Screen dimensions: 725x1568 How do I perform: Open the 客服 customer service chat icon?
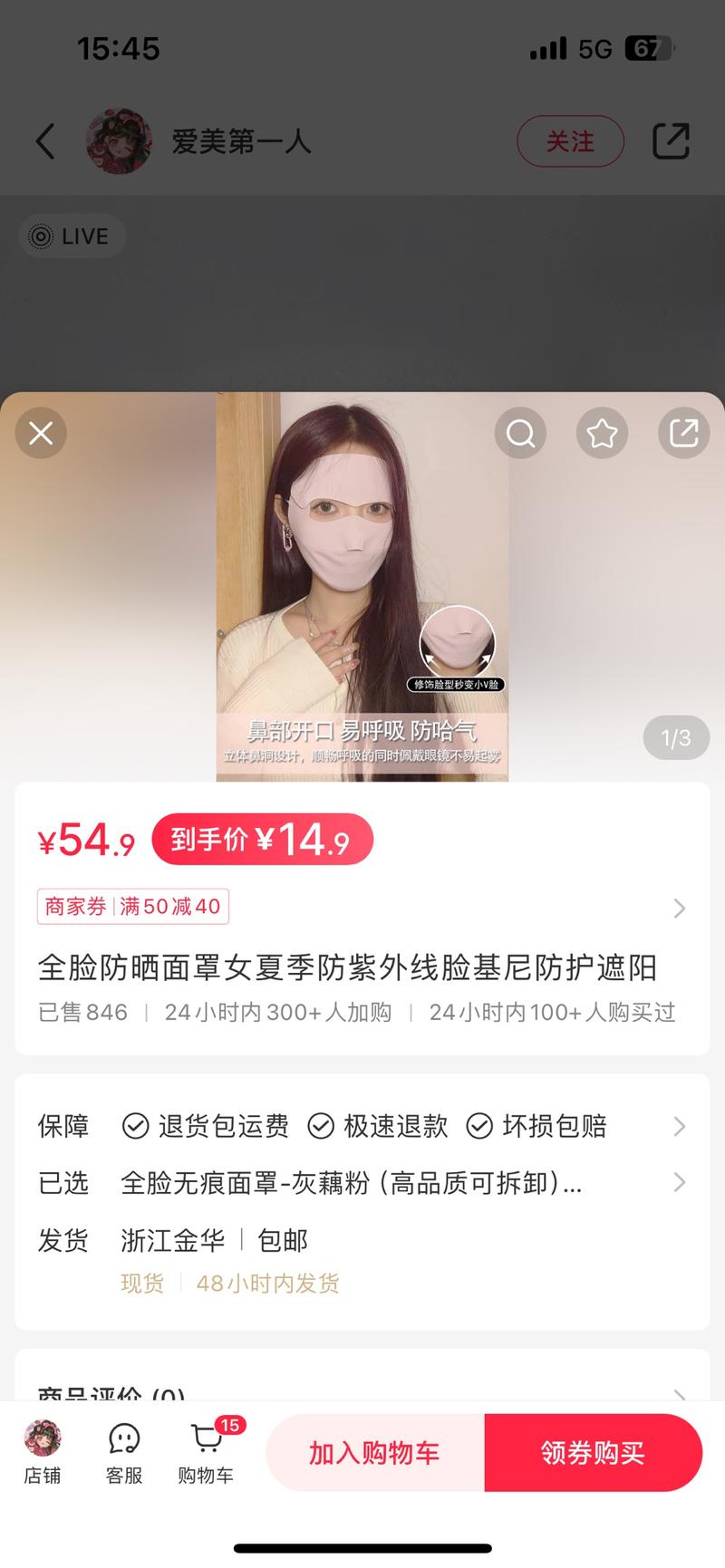click(123, 1451)
